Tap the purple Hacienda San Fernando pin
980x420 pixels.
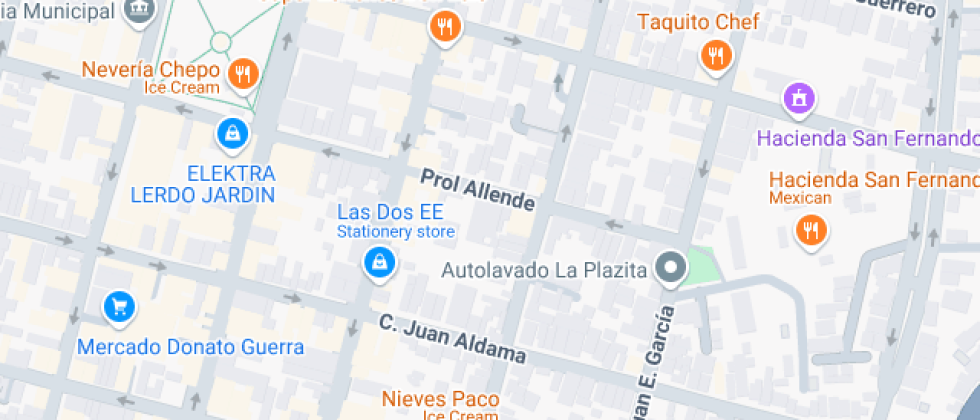798,98
